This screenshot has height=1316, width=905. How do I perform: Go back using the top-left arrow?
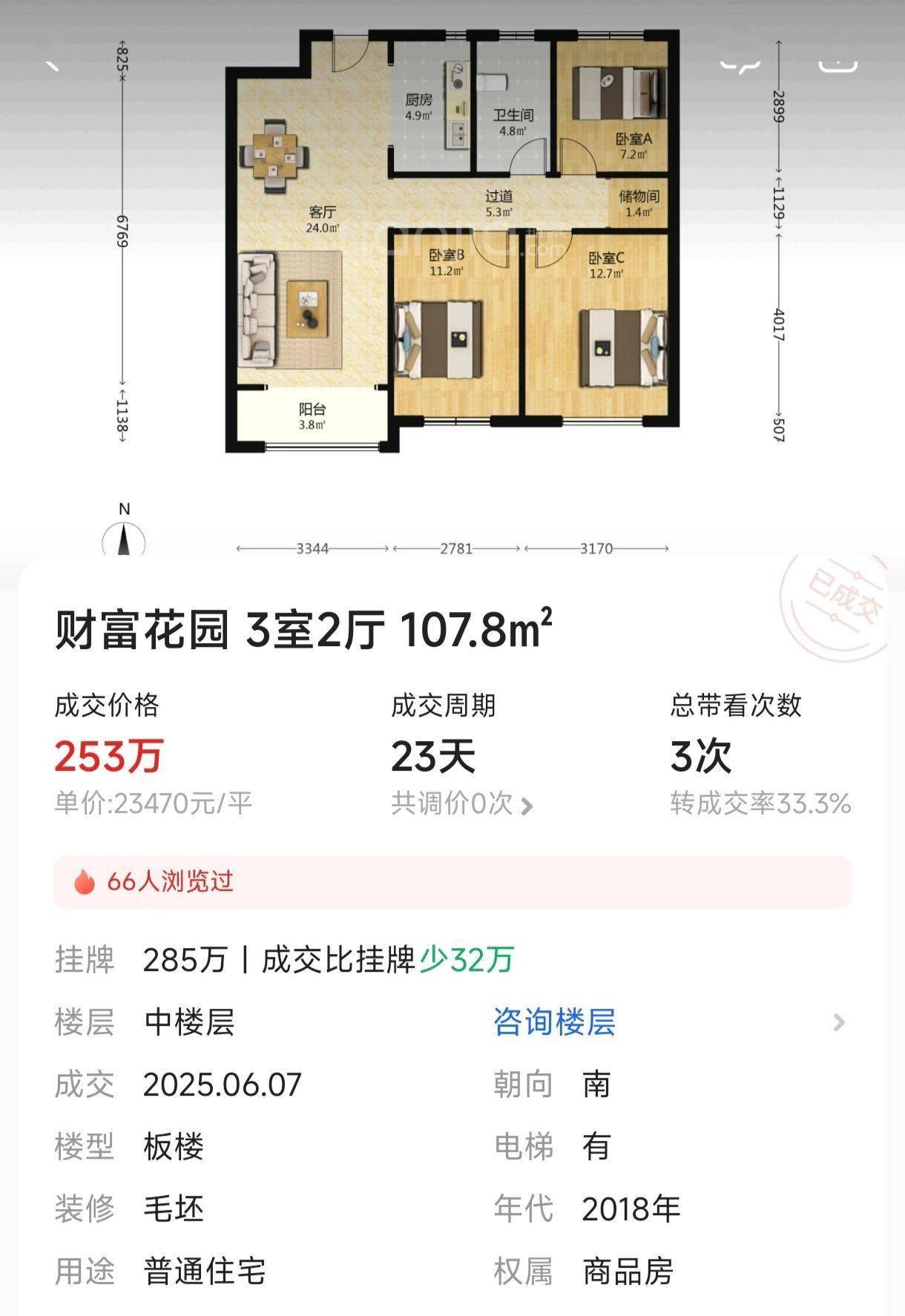(x=52, y=62)
